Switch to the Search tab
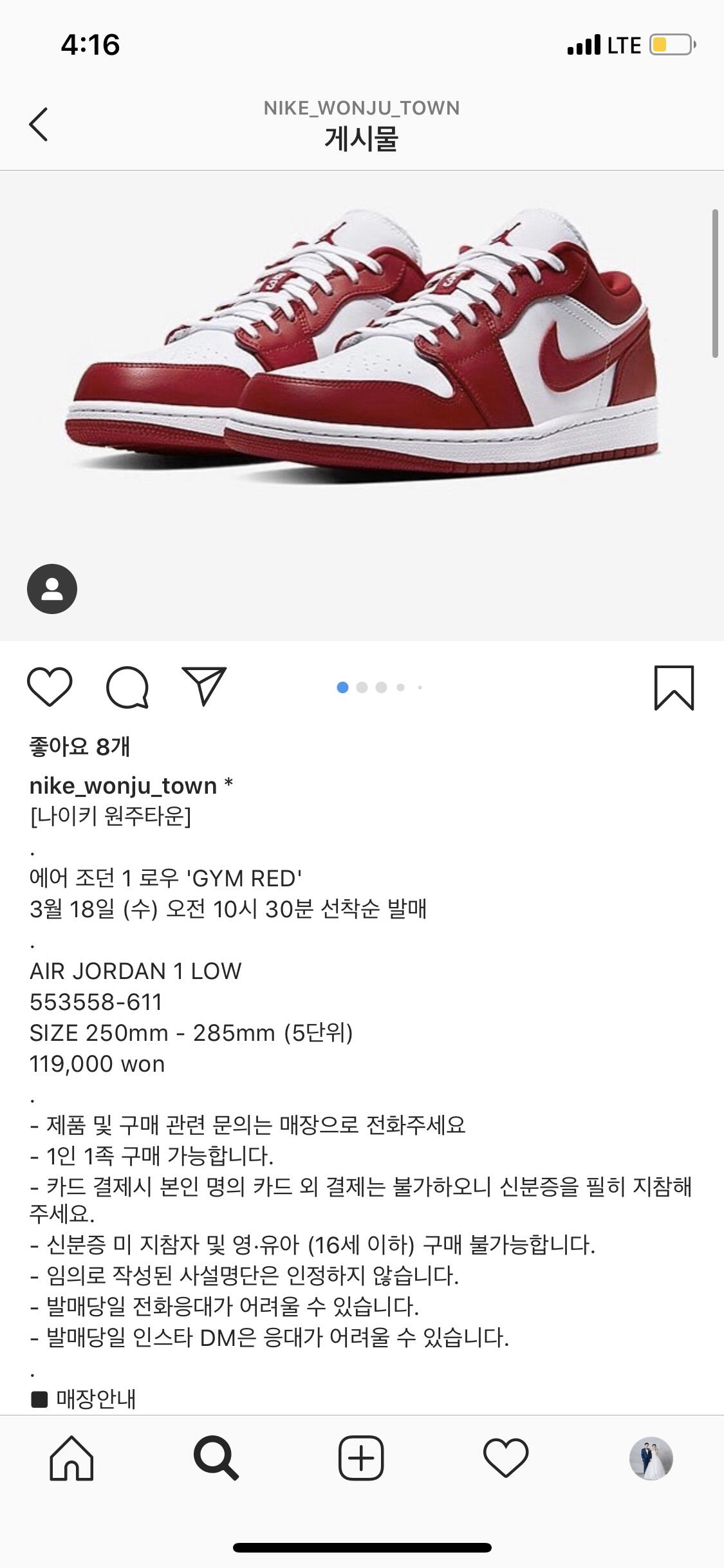This screenshot has height=1568, width=724. [x=216, y=1458]
